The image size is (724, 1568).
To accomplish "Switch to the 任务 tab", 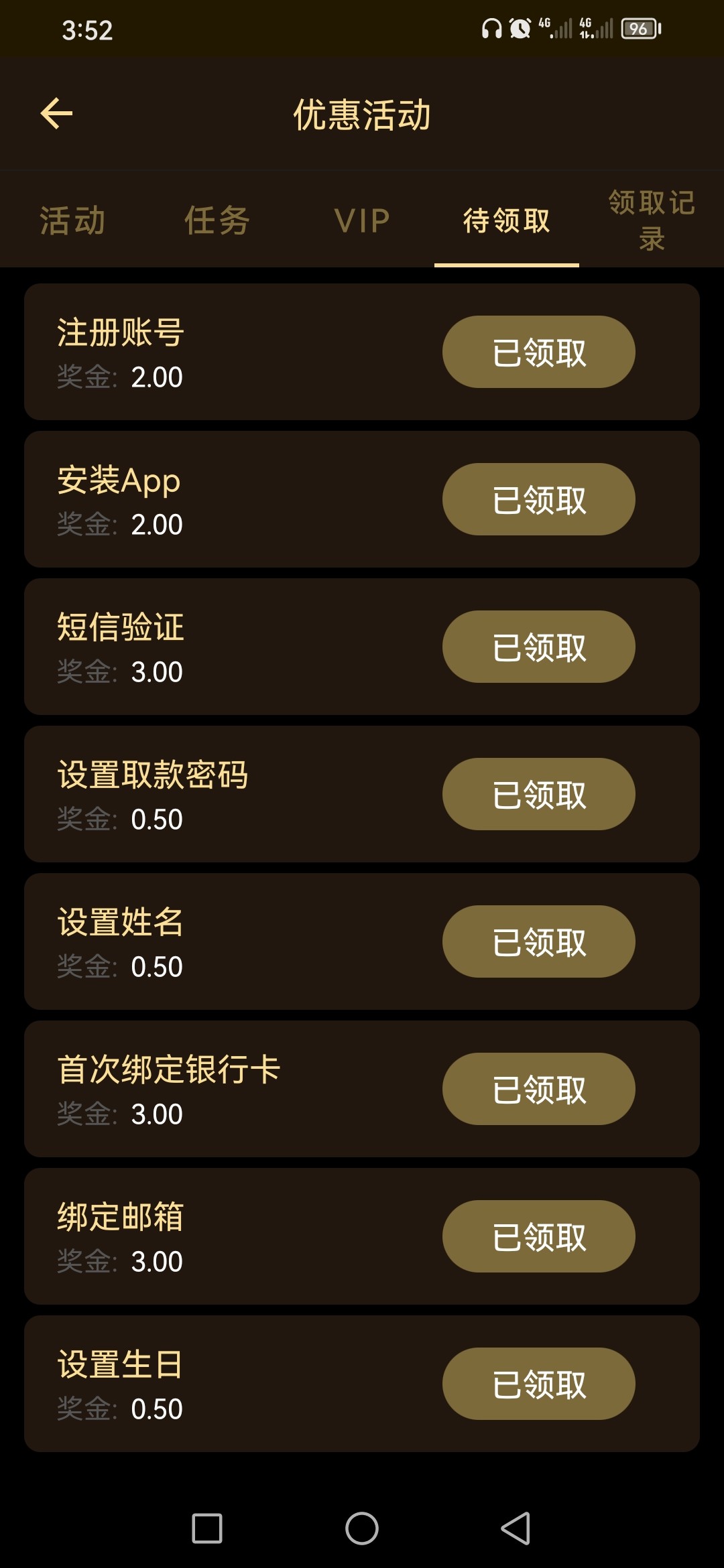I will pyautogui.click(x=217, y=220).
